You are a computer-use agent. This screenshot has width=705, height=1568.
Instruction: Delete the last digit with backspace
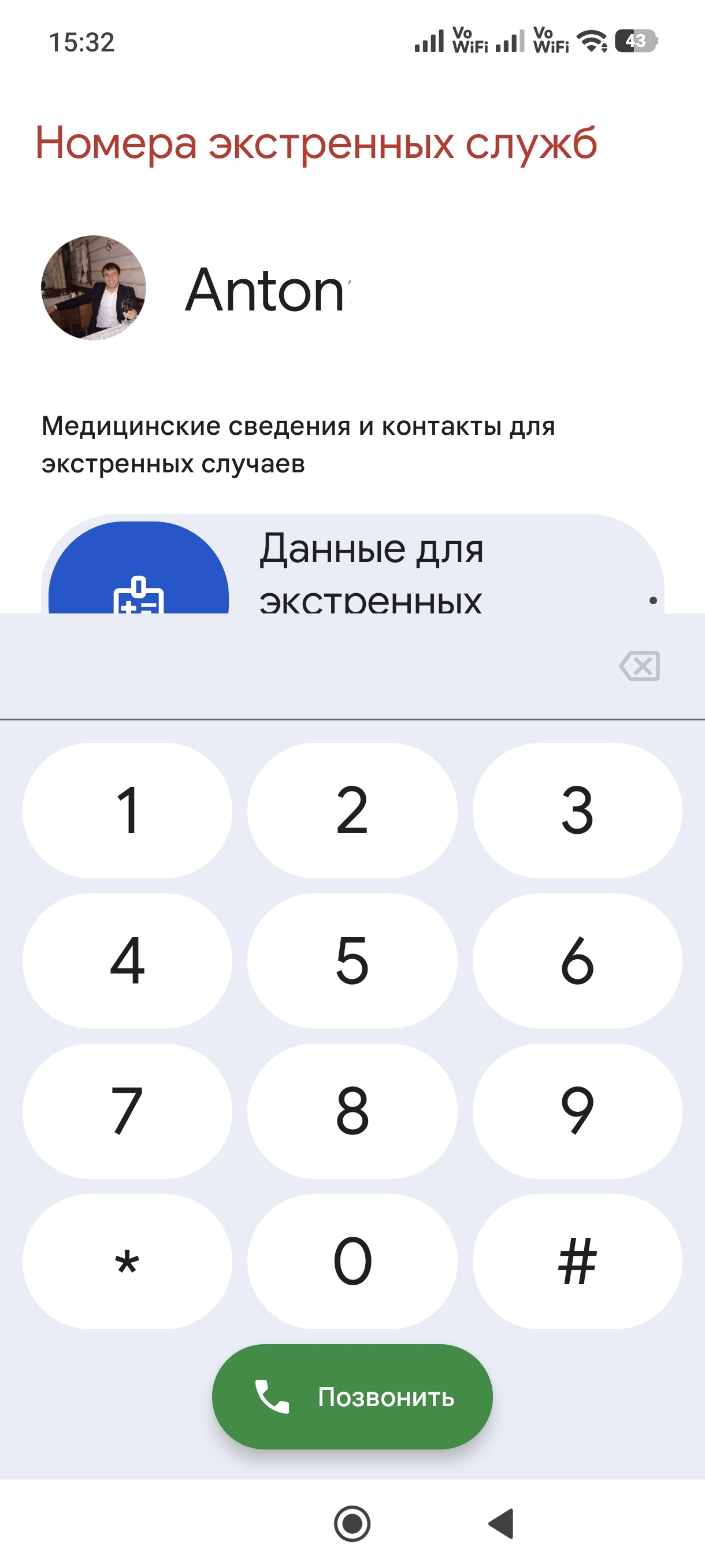639,666
